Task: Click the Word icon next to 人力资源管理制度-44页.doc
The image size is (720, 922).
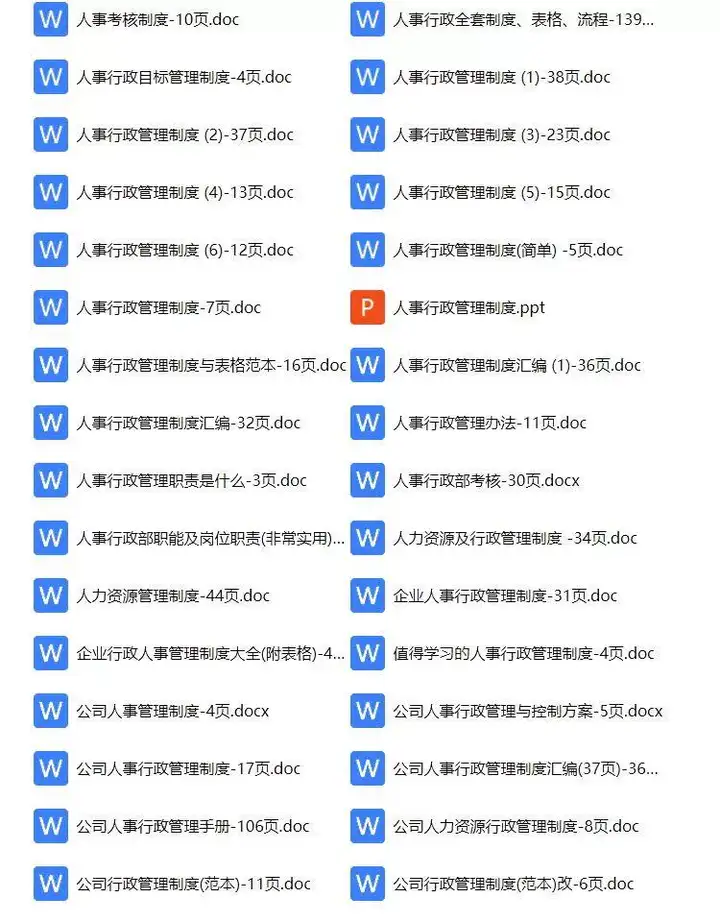Action: tap(50, 595)
